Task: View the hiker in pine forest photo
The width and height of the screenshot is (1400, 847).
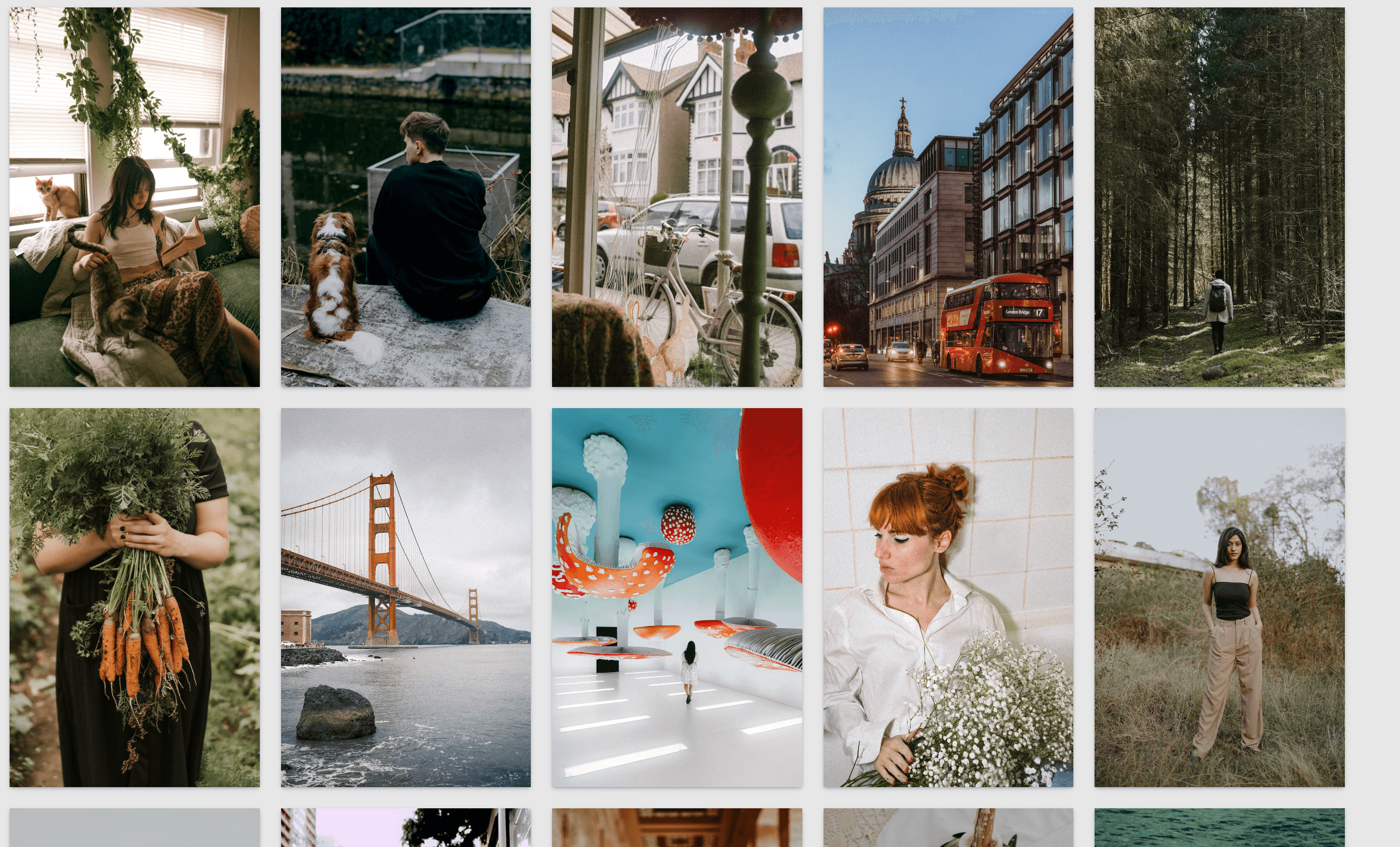Action: coord(1219,197)
